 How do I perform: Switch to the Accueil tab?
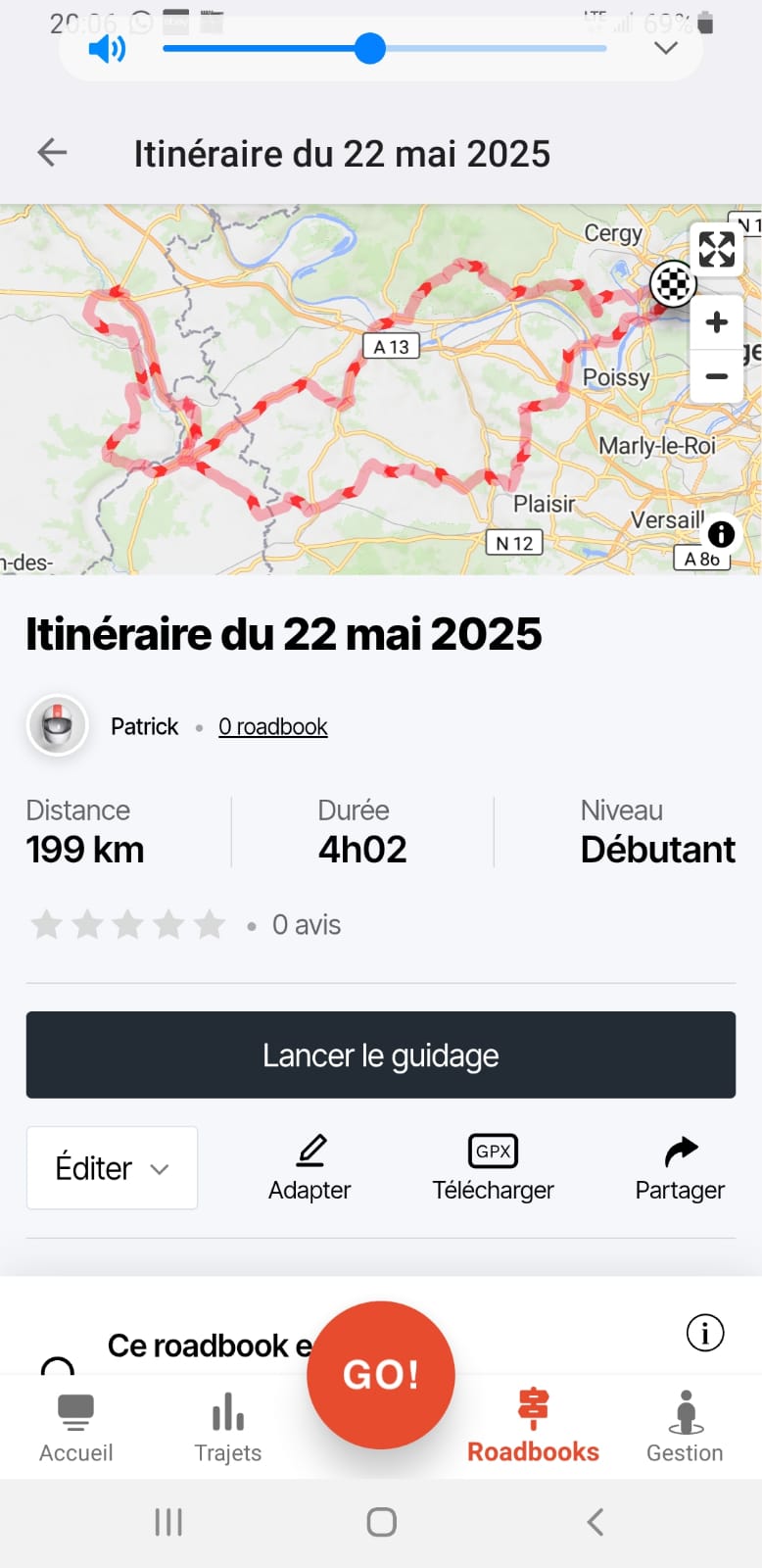coord(75,1428)
